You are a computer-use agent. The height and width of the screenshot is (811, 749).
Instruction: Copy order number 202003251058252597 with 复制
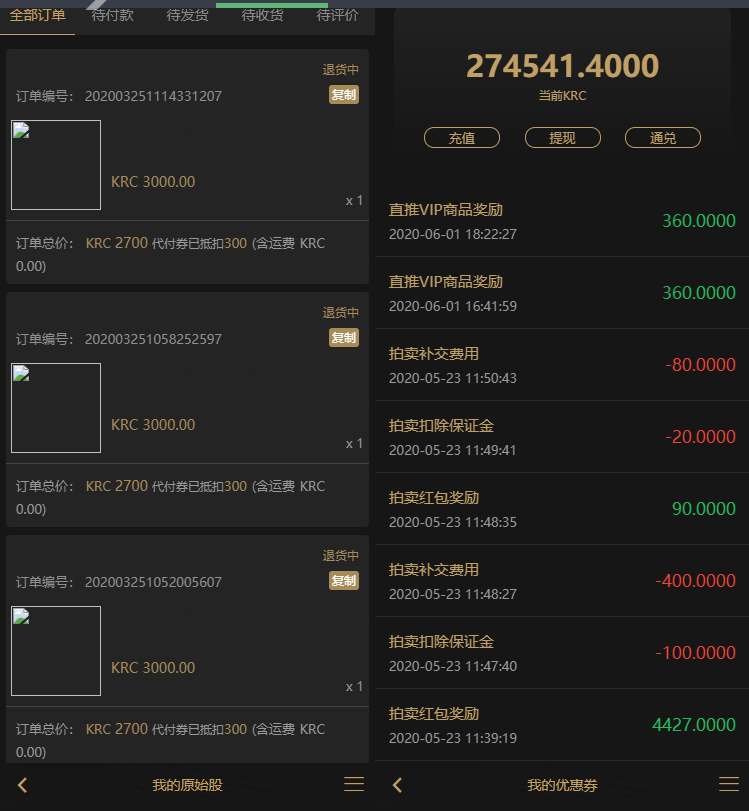click(343, 338)
